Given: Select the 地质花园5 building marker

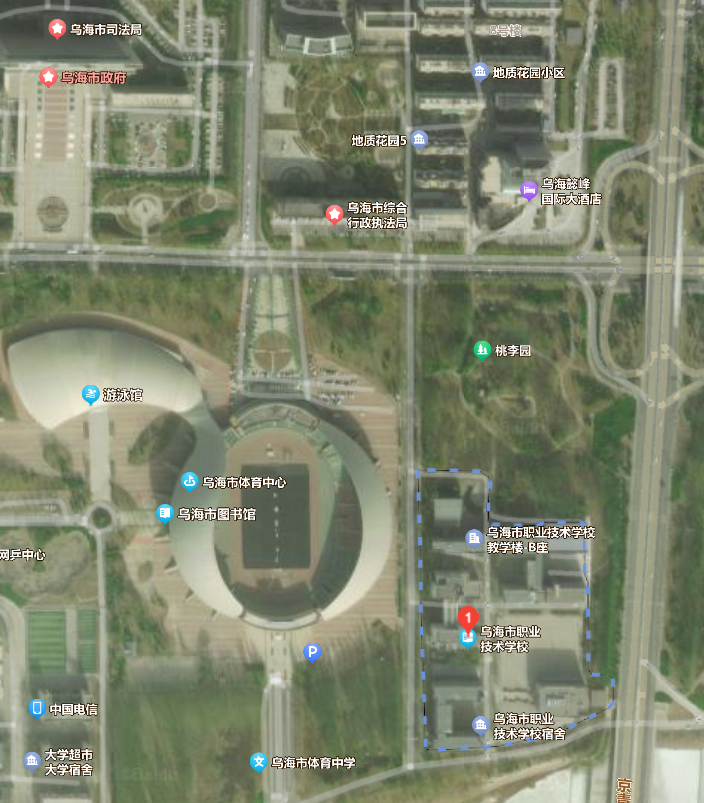Looking at the screenshot, I should tap(419, 140).
